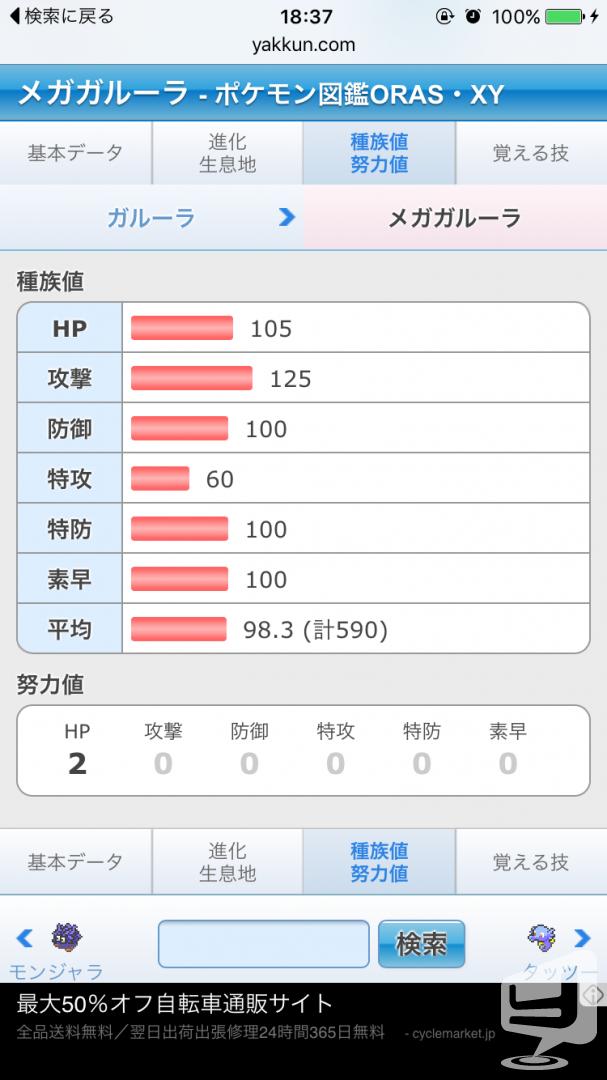Switch to the ガルーラ form
The width and height of the screenshot is (607, 1080).
[x=152, y=218]
